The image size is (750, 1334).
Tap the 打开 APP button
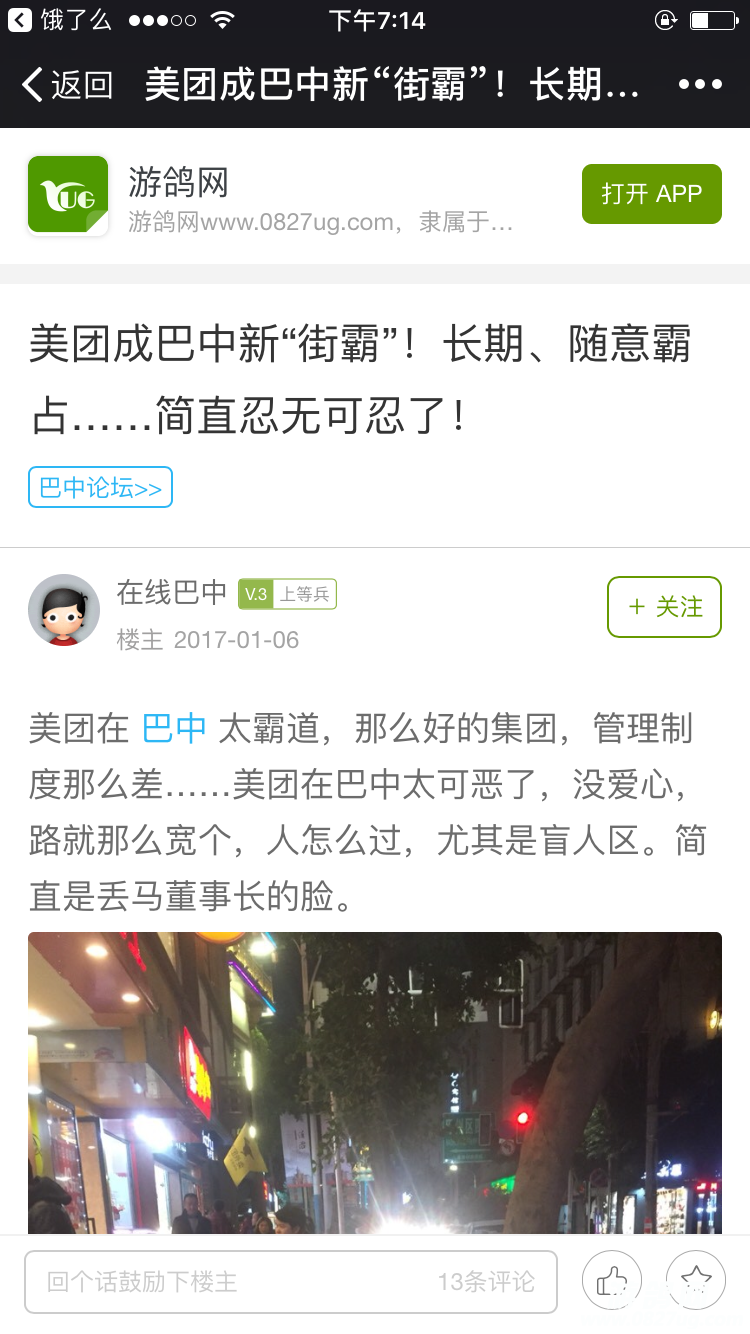(x=651, y=194)
